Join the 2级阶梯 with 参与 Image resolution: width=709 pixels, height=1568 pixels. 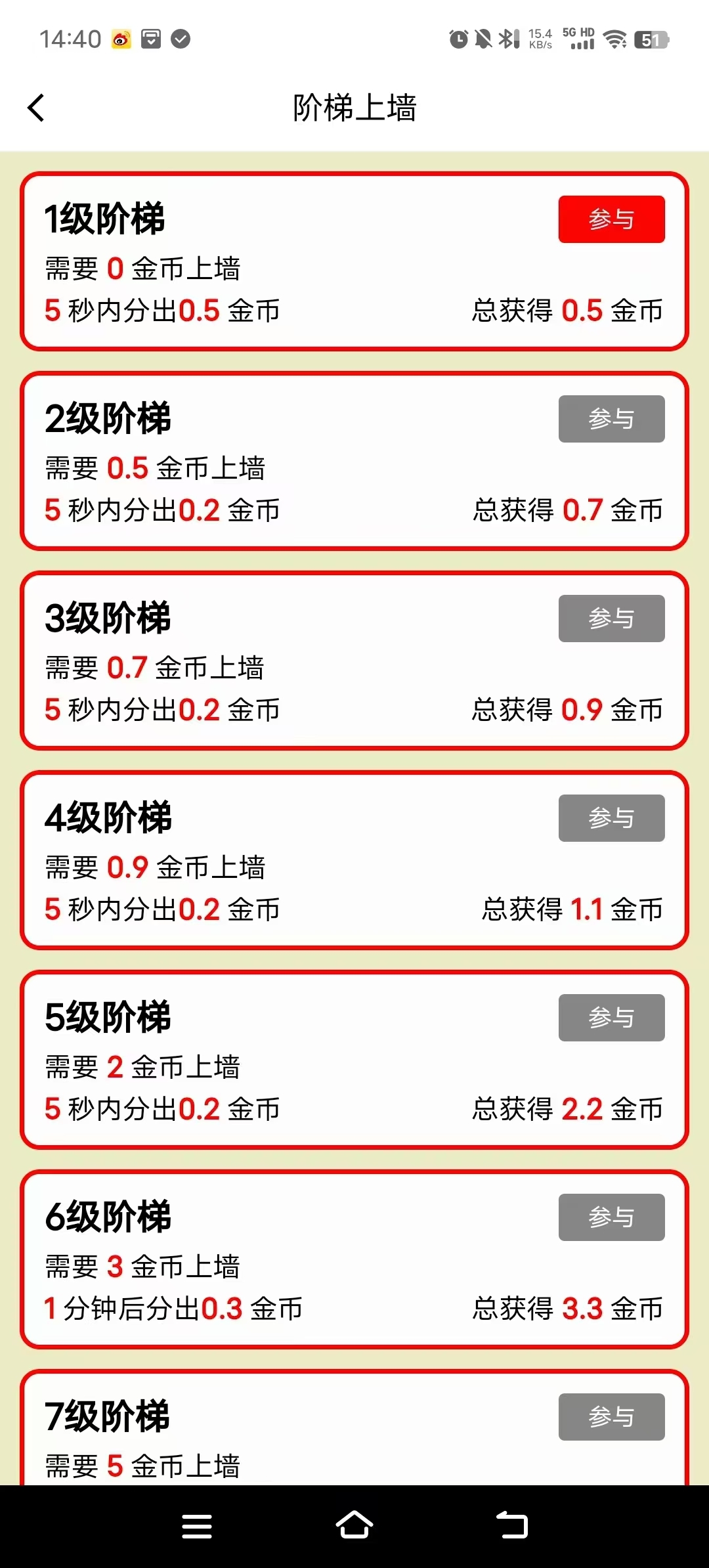click(611, 419)
